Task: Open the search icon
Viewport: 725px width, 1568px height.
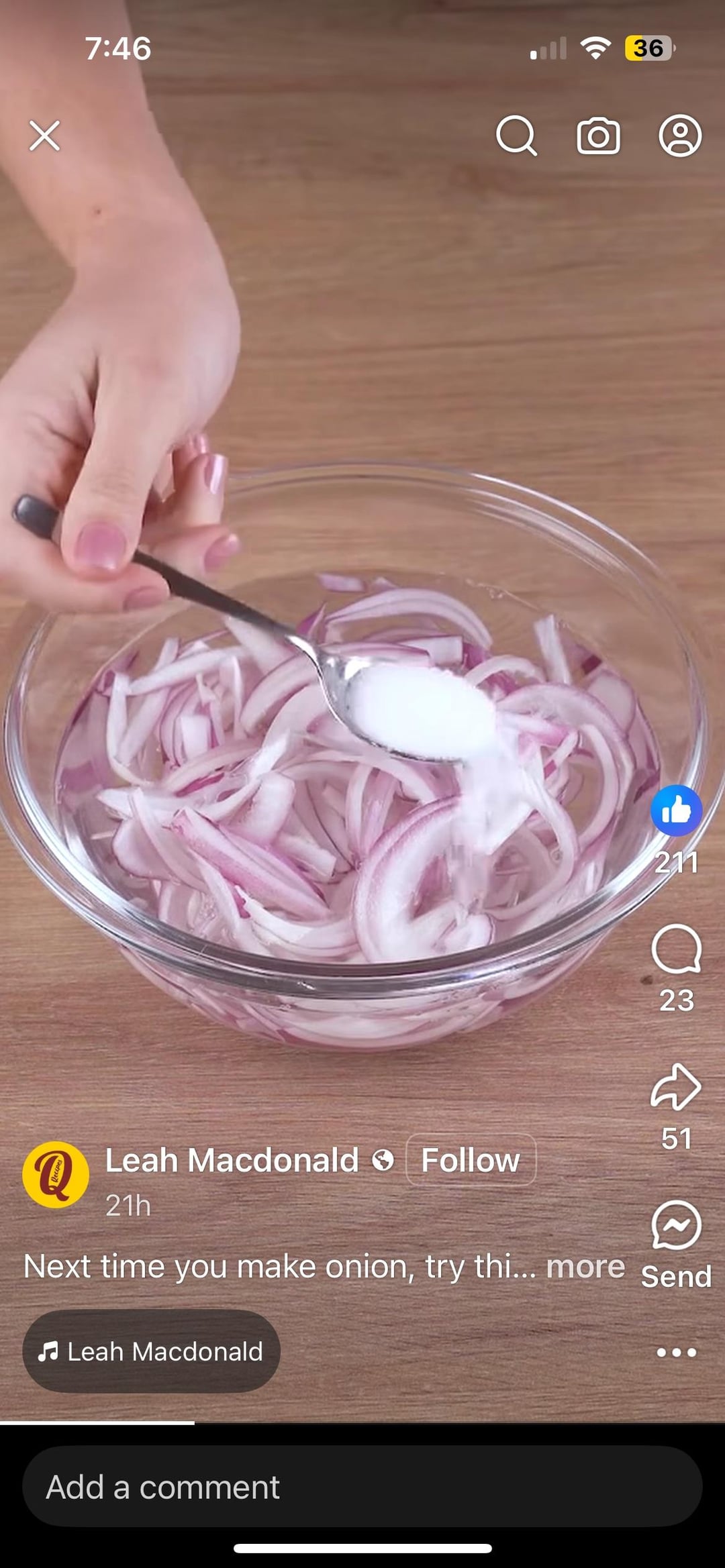Action: point(516,136)
